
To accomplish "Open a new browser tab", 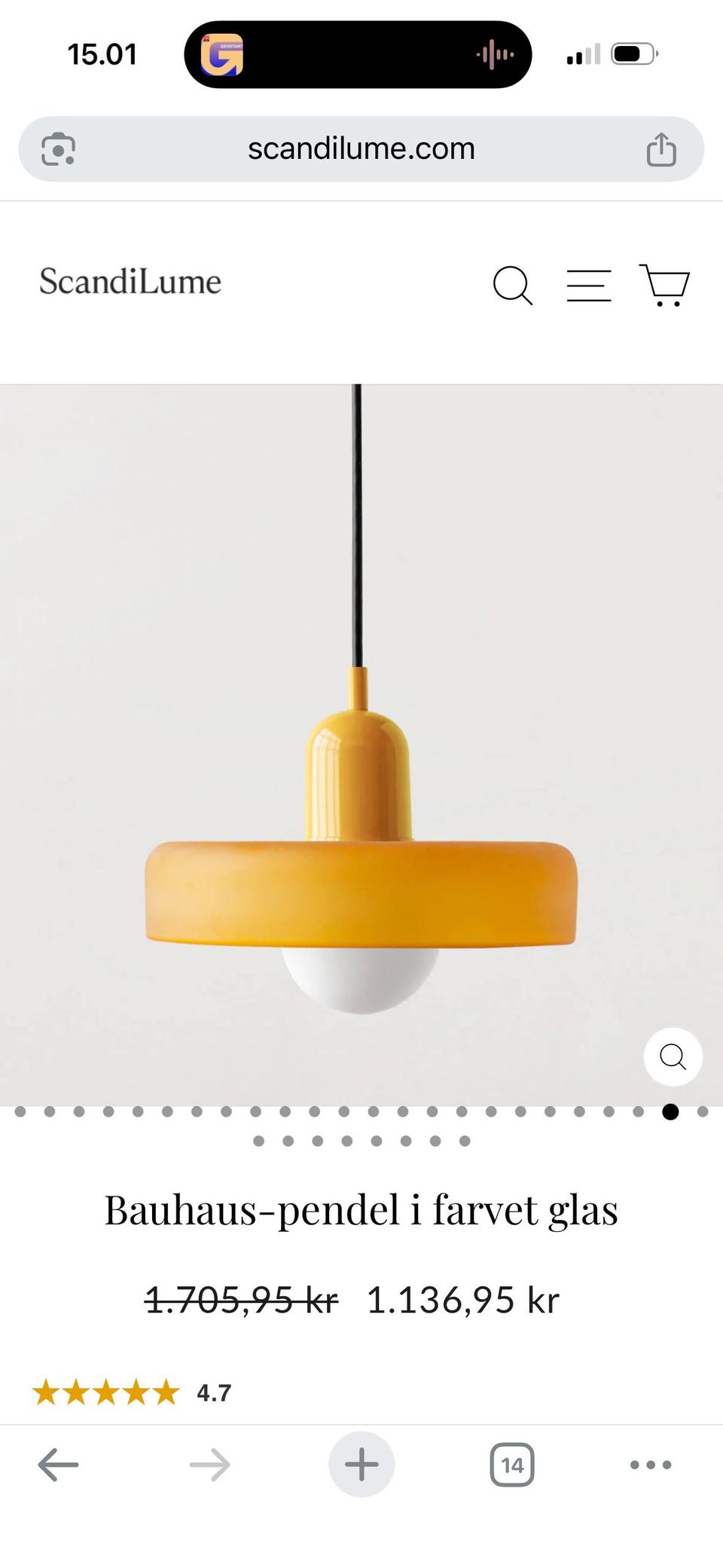I will (x=361, y=1465).
